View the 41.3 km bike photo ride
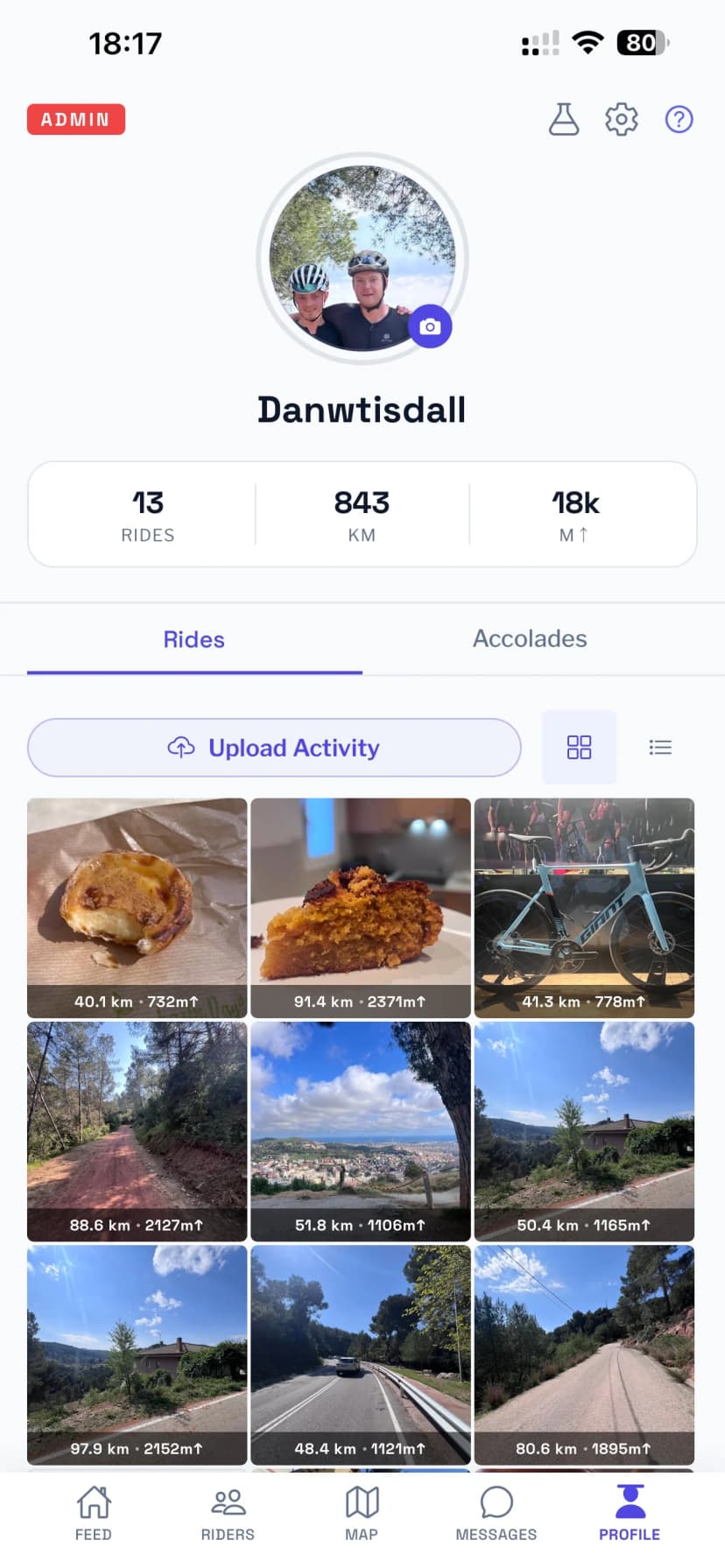The image size is (725, 1568). click(x=585, y=907)
